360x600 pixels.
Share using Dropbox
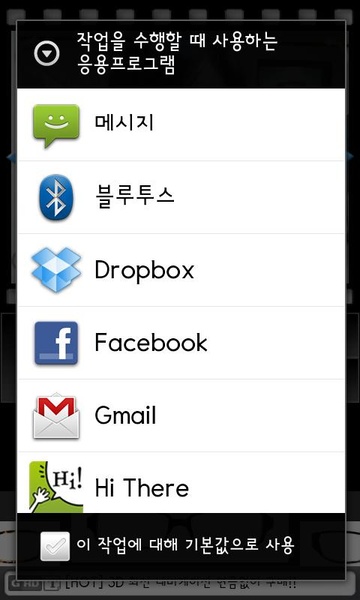[x=181, y=270]
